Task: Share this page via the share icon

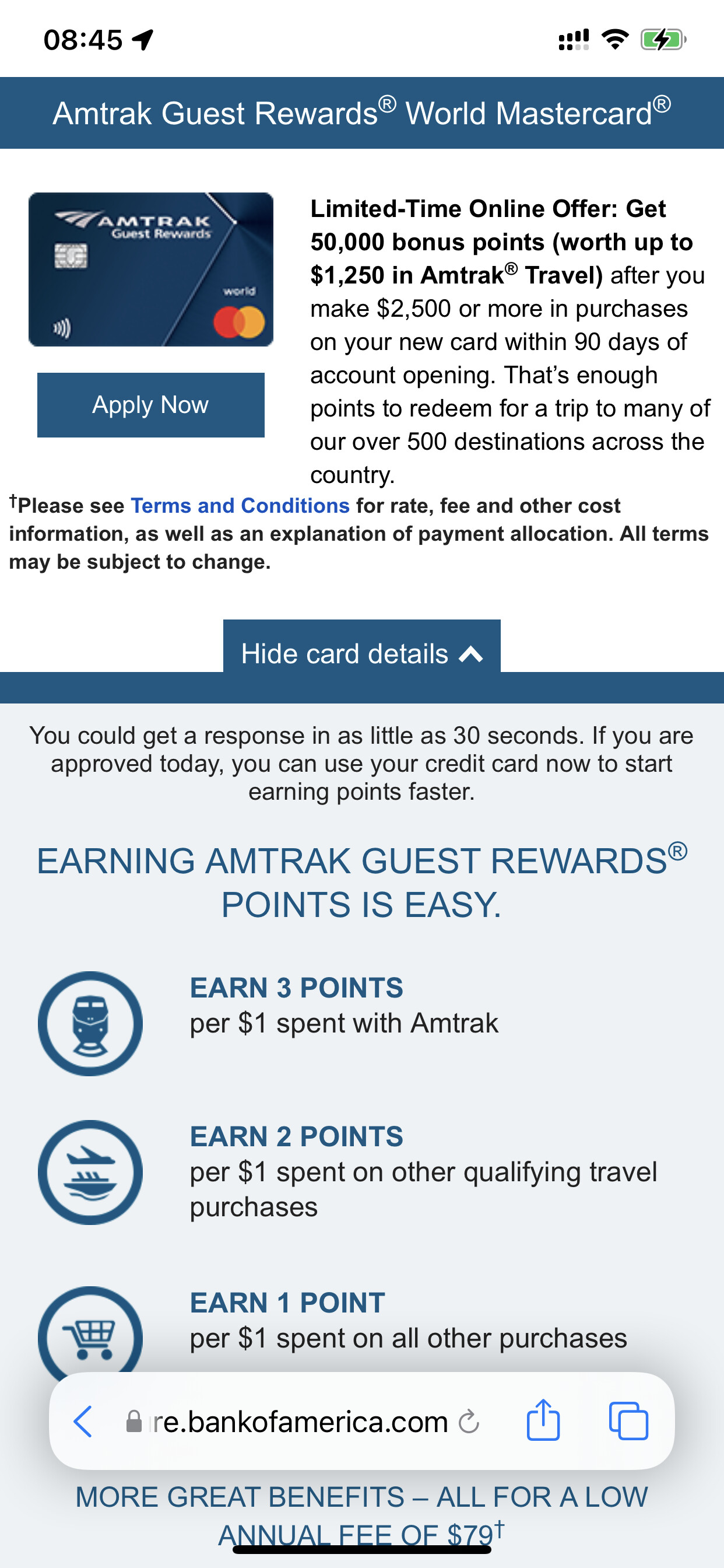Action: [x=543, y=1420]
